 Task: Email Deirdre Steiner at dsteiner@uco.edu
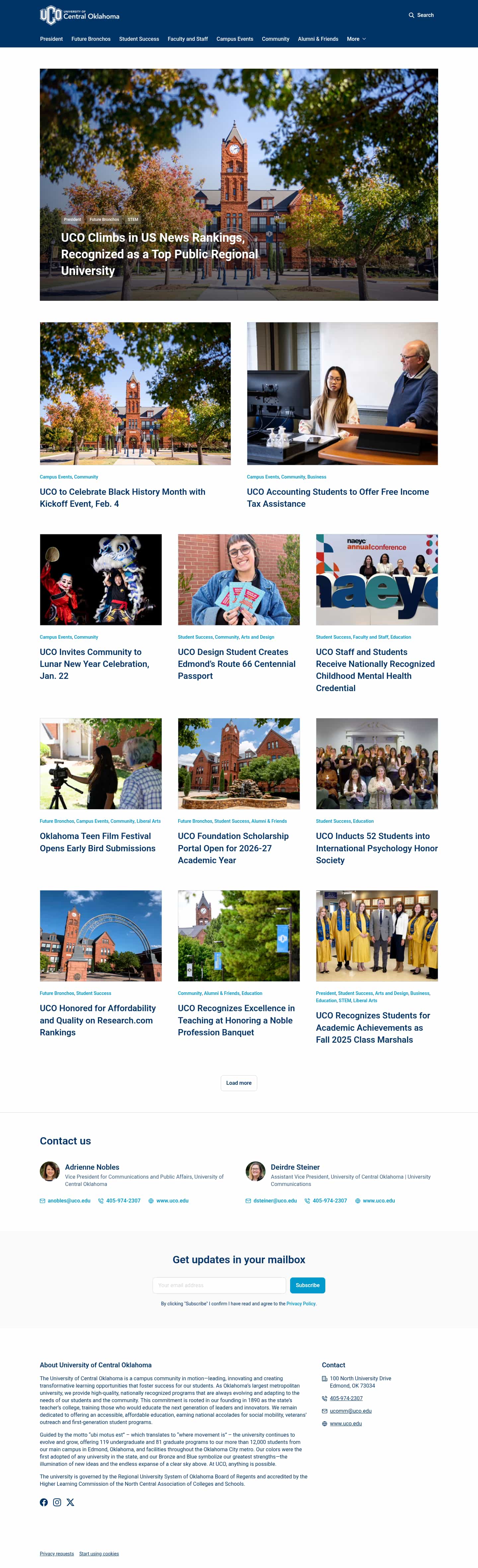(x=275, y=1201)
